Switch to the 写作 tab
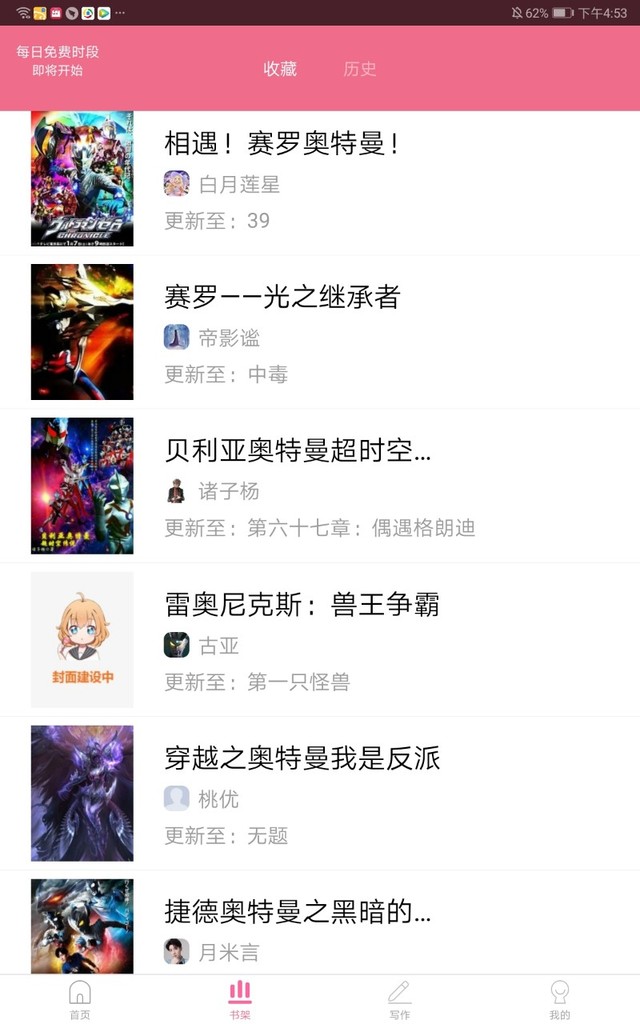Screen dimensions: 640x1024 (x=400, y=999)
